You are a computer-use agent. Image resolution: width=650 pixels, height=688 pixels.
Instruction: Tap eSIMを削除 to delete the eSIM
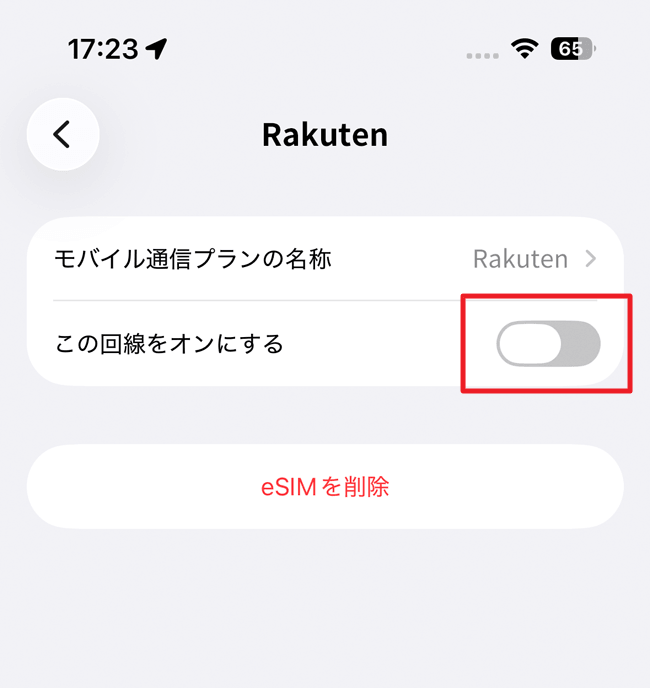pos(325,487)
